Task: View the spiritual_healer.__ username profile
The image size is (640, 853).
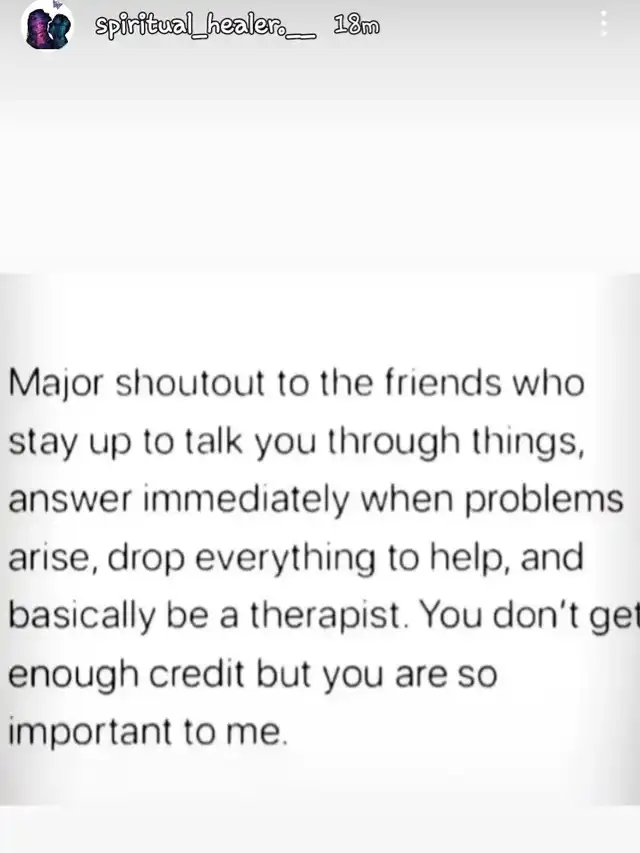Action: tap(205, 27)
